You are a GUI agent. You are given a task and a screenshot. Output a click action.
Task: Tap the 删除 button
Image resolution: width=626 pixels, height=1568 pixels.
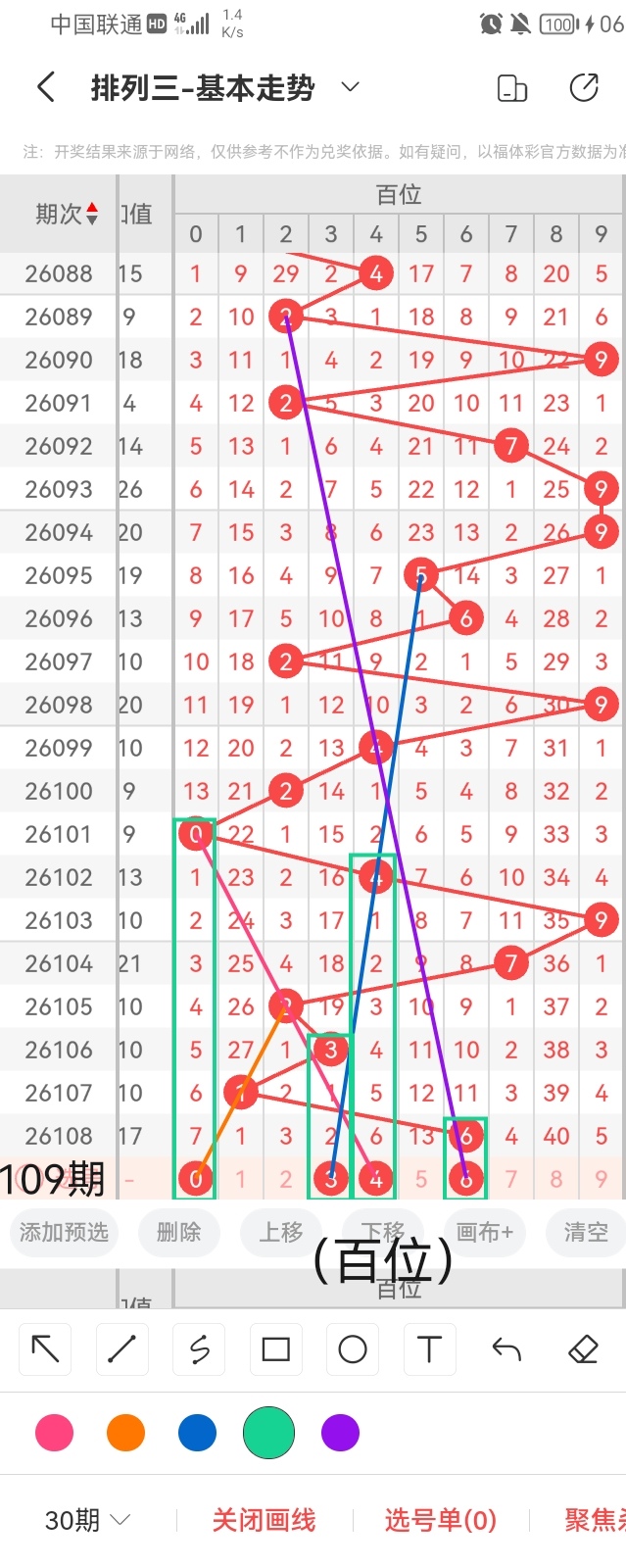pyautogui.click(x=178, y=1232)
